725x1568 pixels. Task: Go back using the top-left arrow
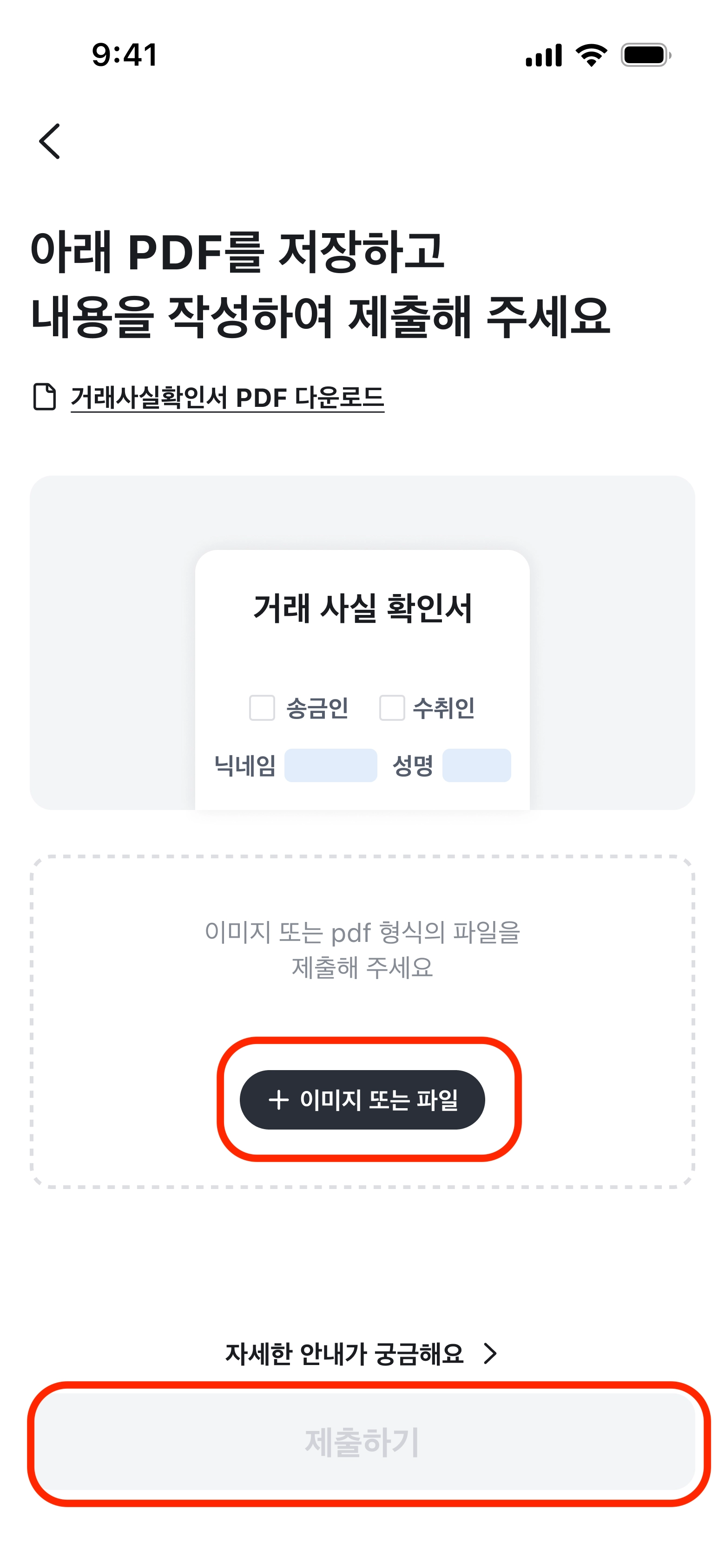pos(50,141)
